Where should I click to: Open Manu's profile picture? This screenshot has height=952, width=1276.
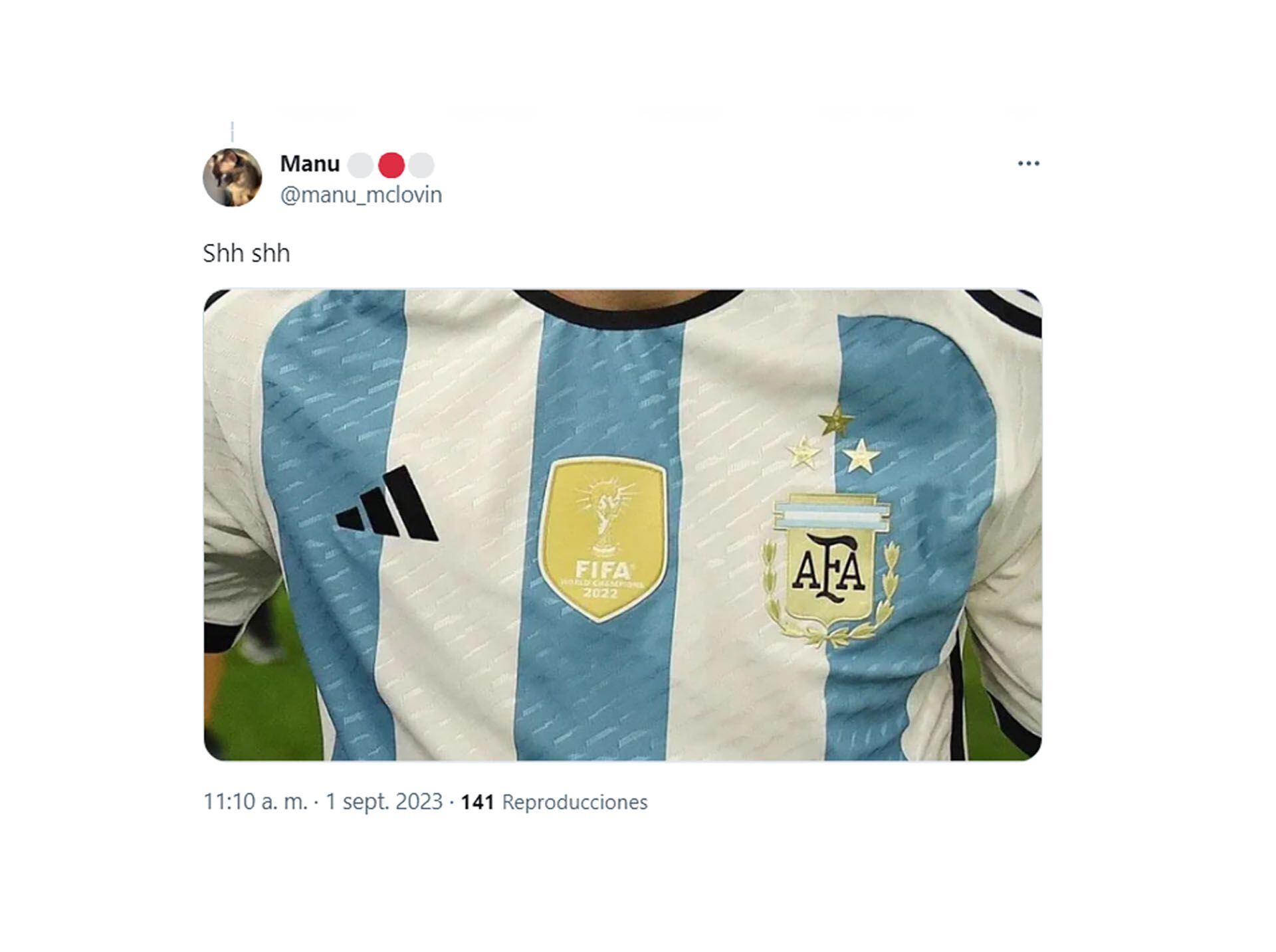(x=232, y=177)
